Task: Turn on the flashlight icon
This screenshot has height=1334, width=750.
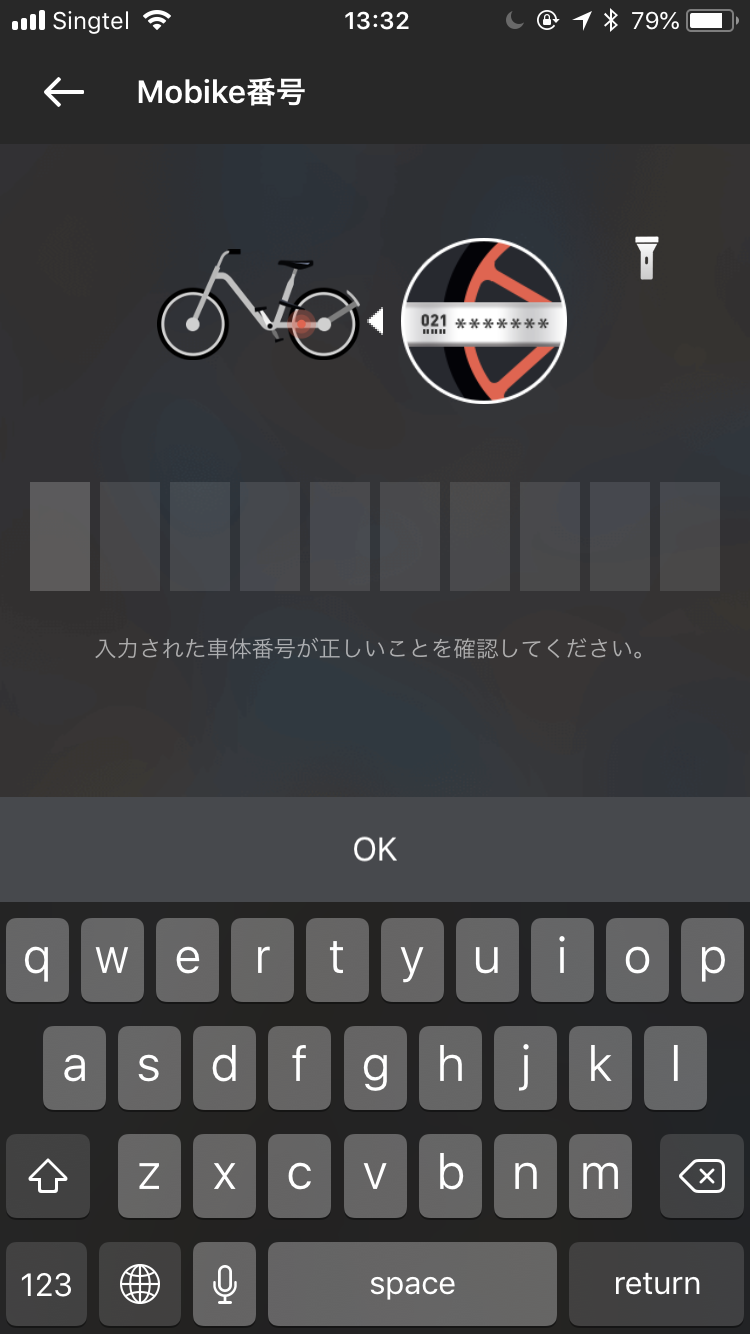Action: [647, 257]
